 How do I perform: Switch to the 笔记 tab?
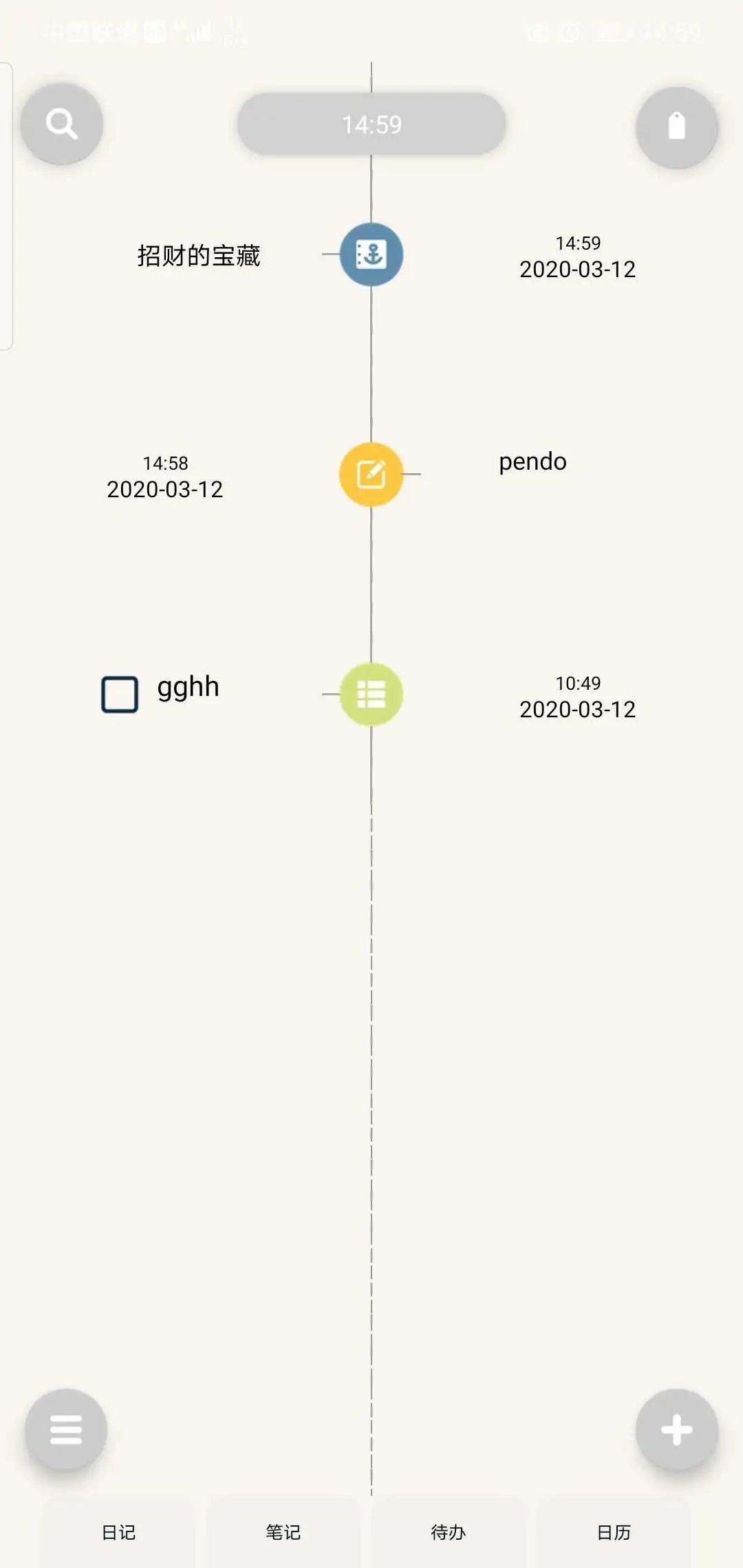tap(283, 1532)
